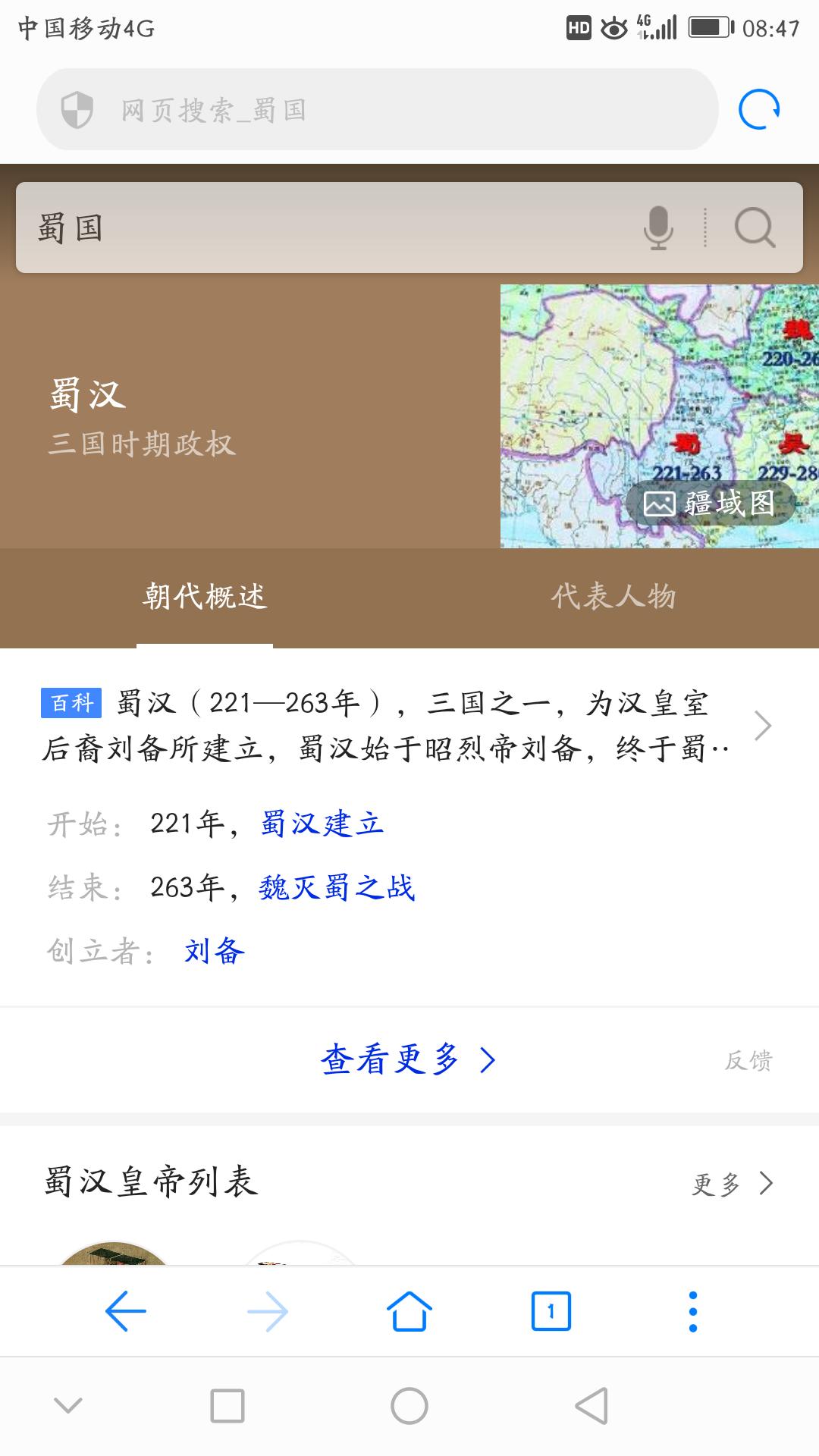Go to the browser home page

click(x=409, y=1311)
